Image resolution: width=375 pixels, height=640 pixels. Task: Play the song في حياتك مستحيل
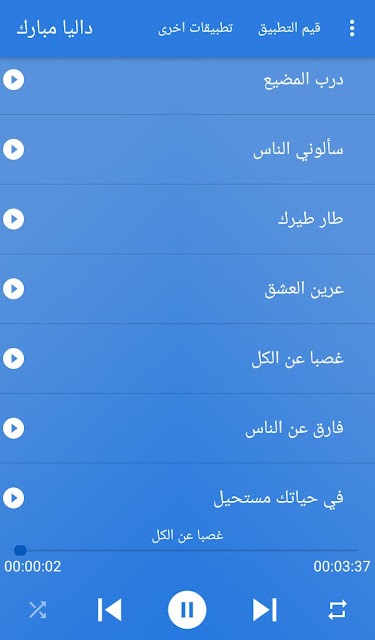187,498
